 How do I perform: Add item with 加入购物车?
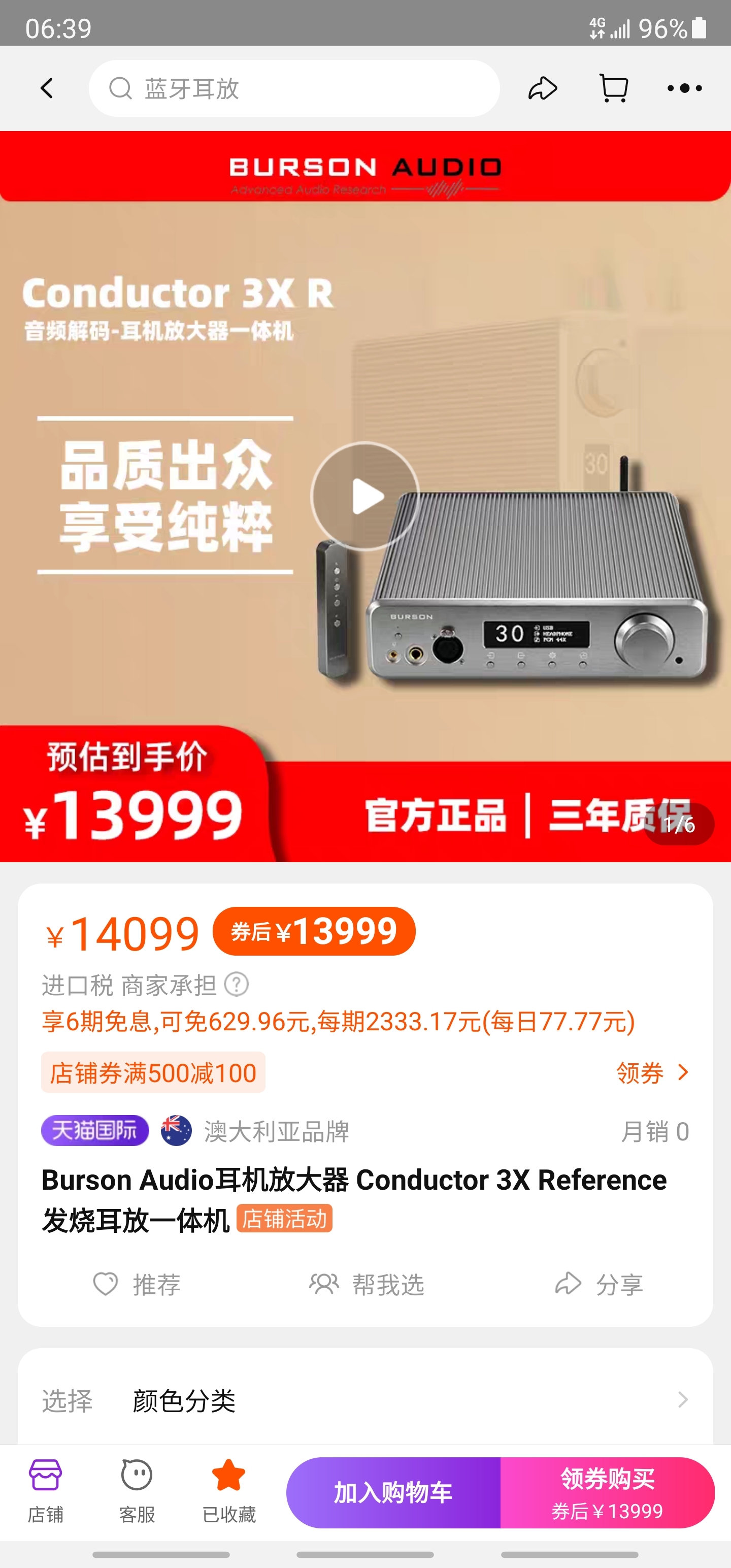coord(393,1492)
